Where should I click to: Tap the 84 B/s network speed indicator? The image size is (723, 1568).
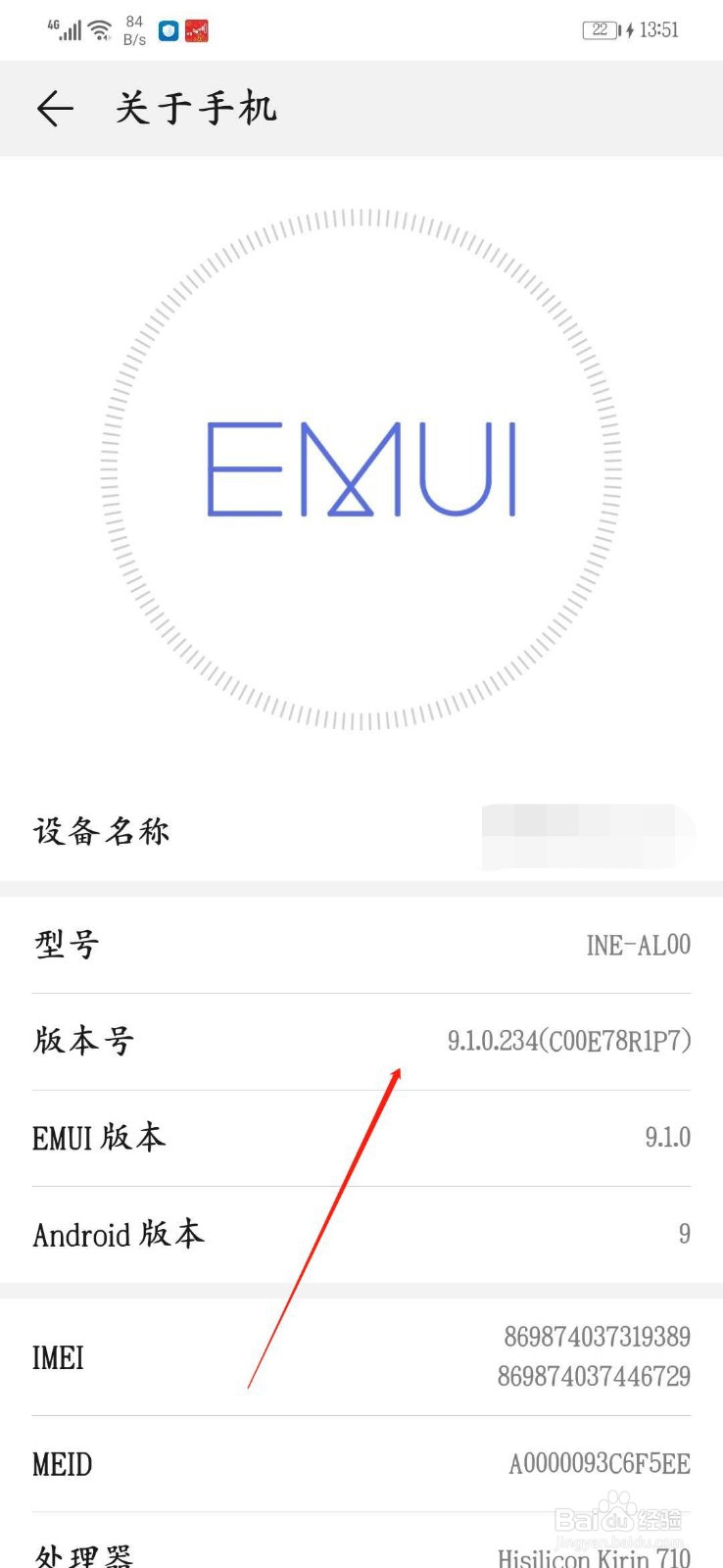point(134,28)
